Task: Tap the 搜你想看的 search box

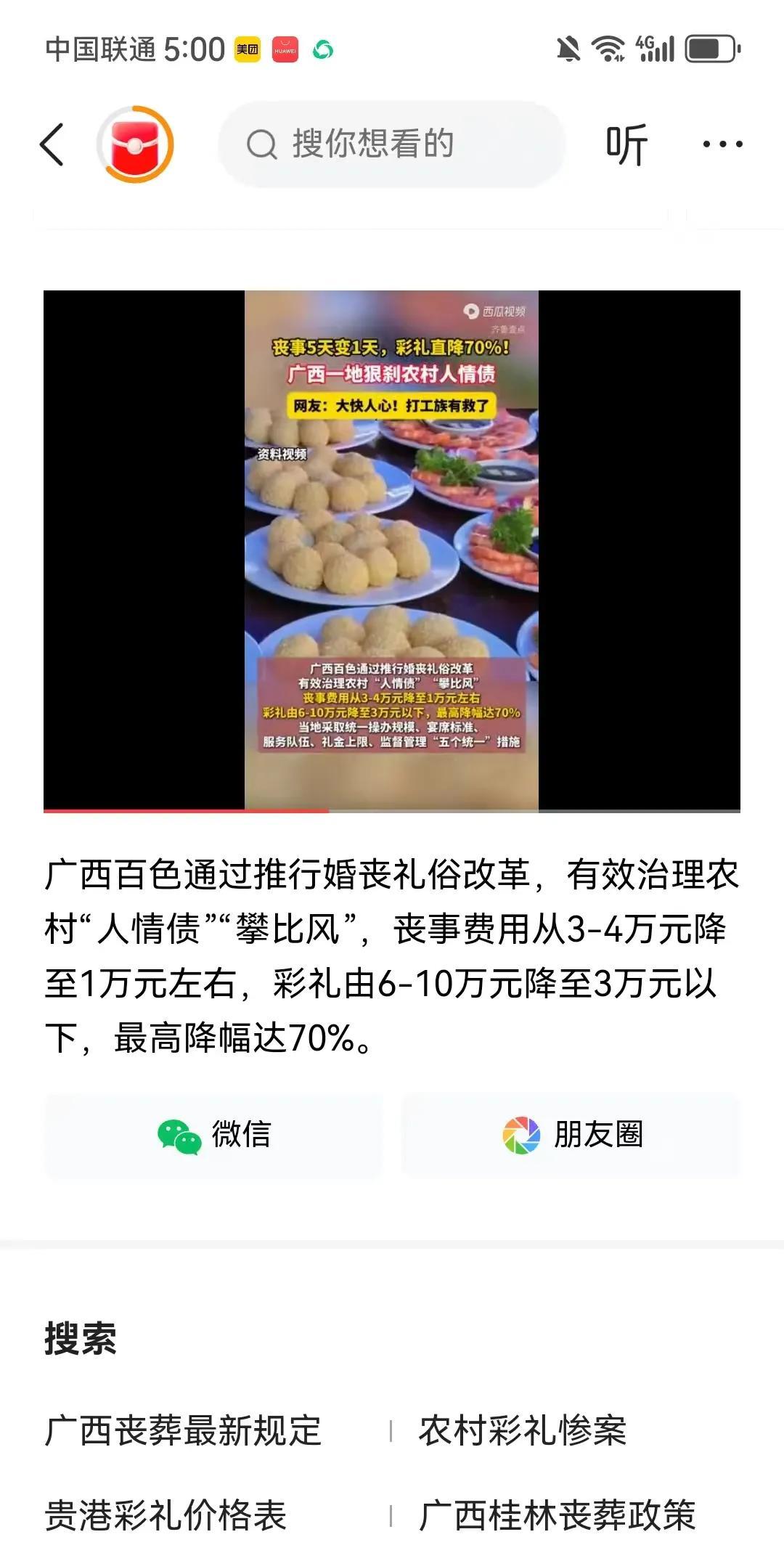Action: click(x=392, y=144)
